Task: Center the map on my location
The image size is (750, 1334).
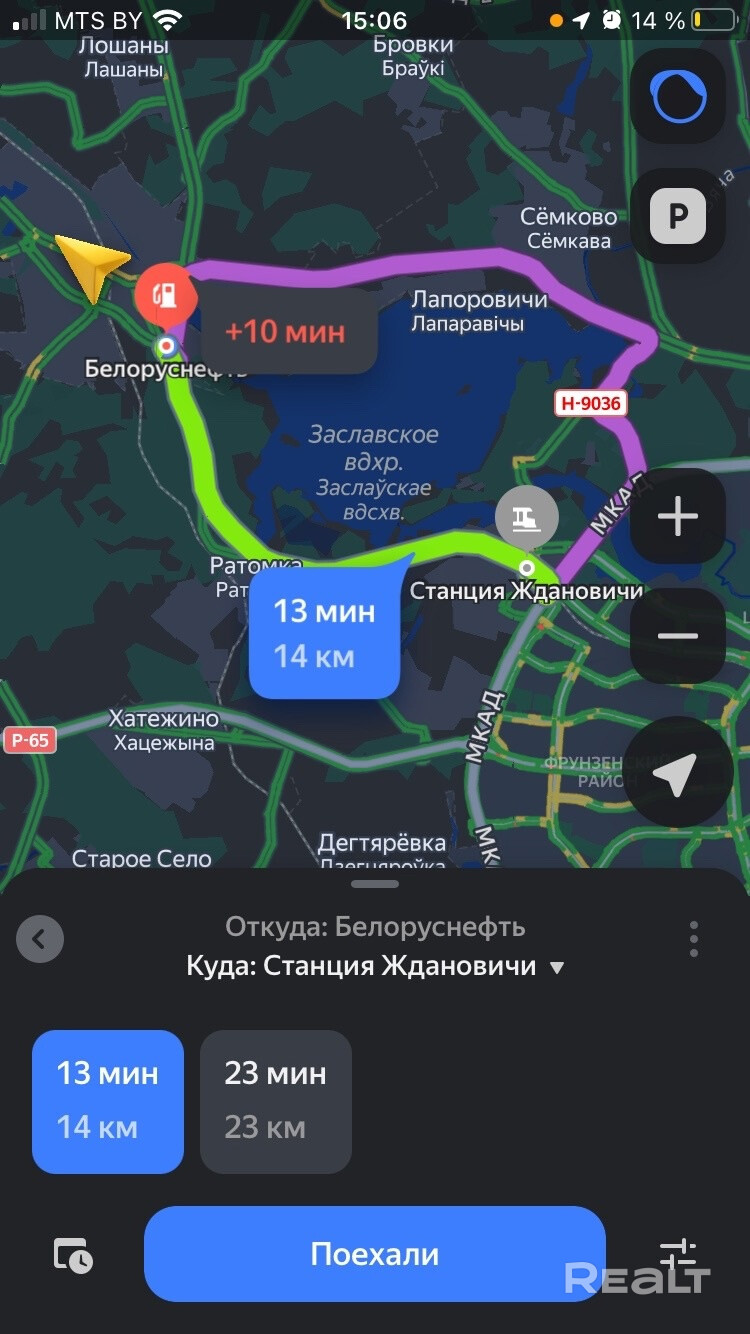Action: coord(676,773)
